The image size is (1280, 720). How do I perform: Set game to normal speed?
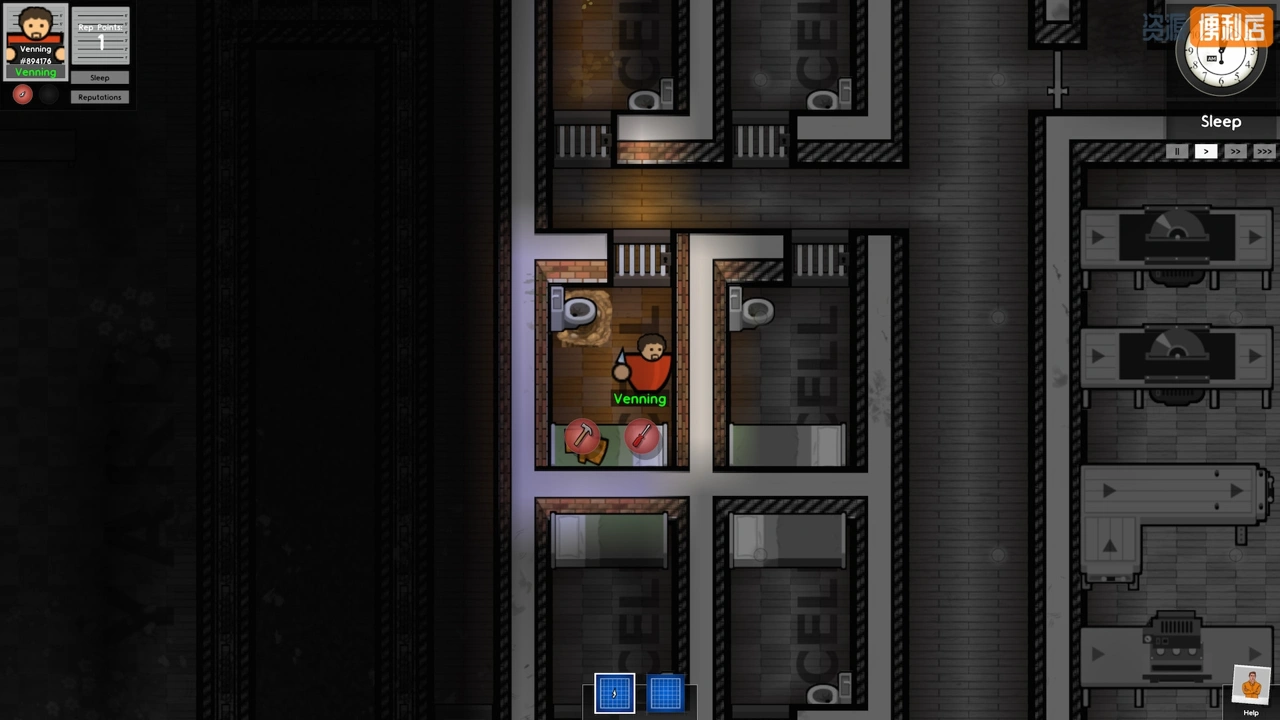click(1206, 152)
